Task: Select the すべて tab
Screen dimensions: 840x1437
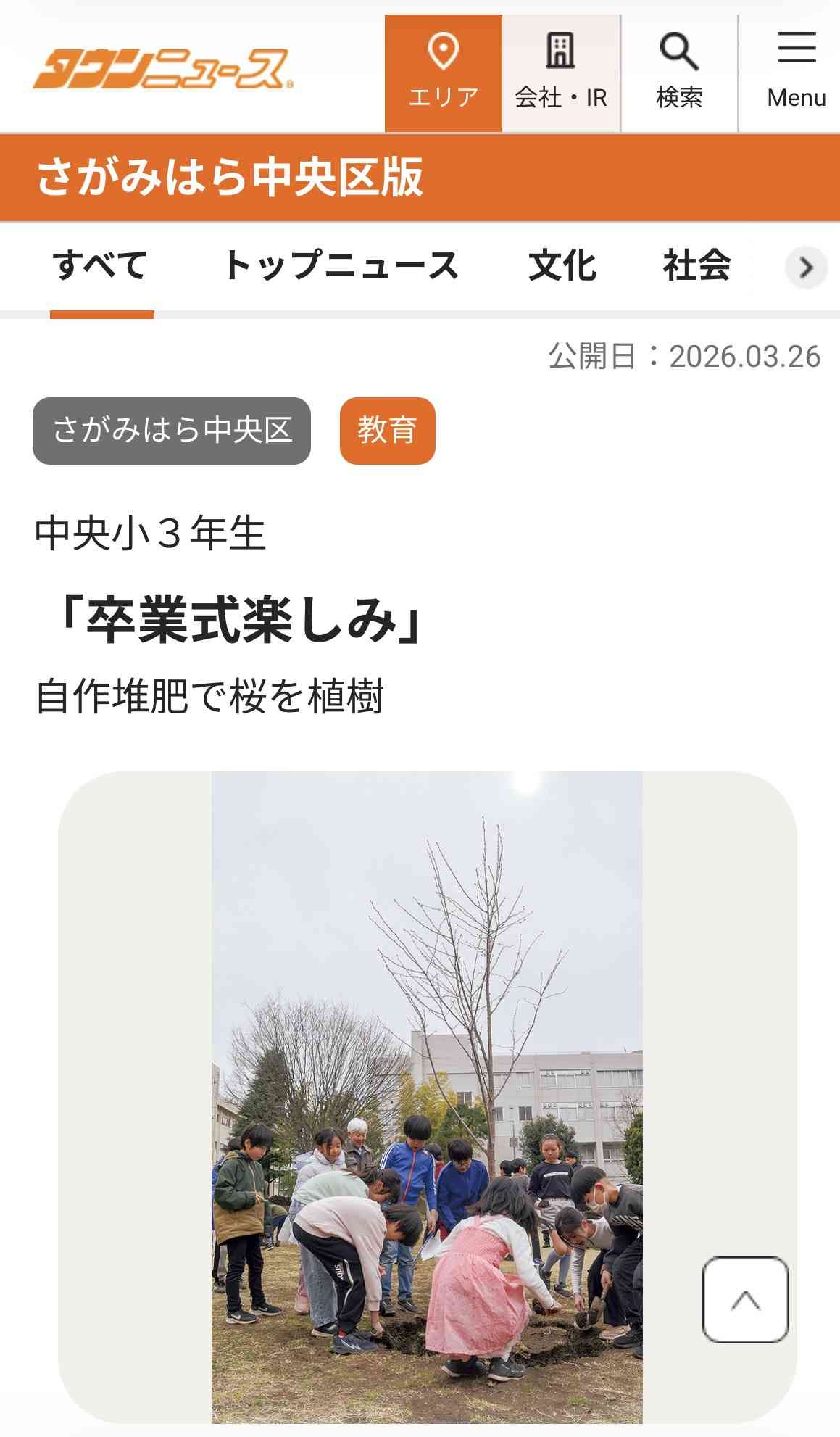Action: 101,265
